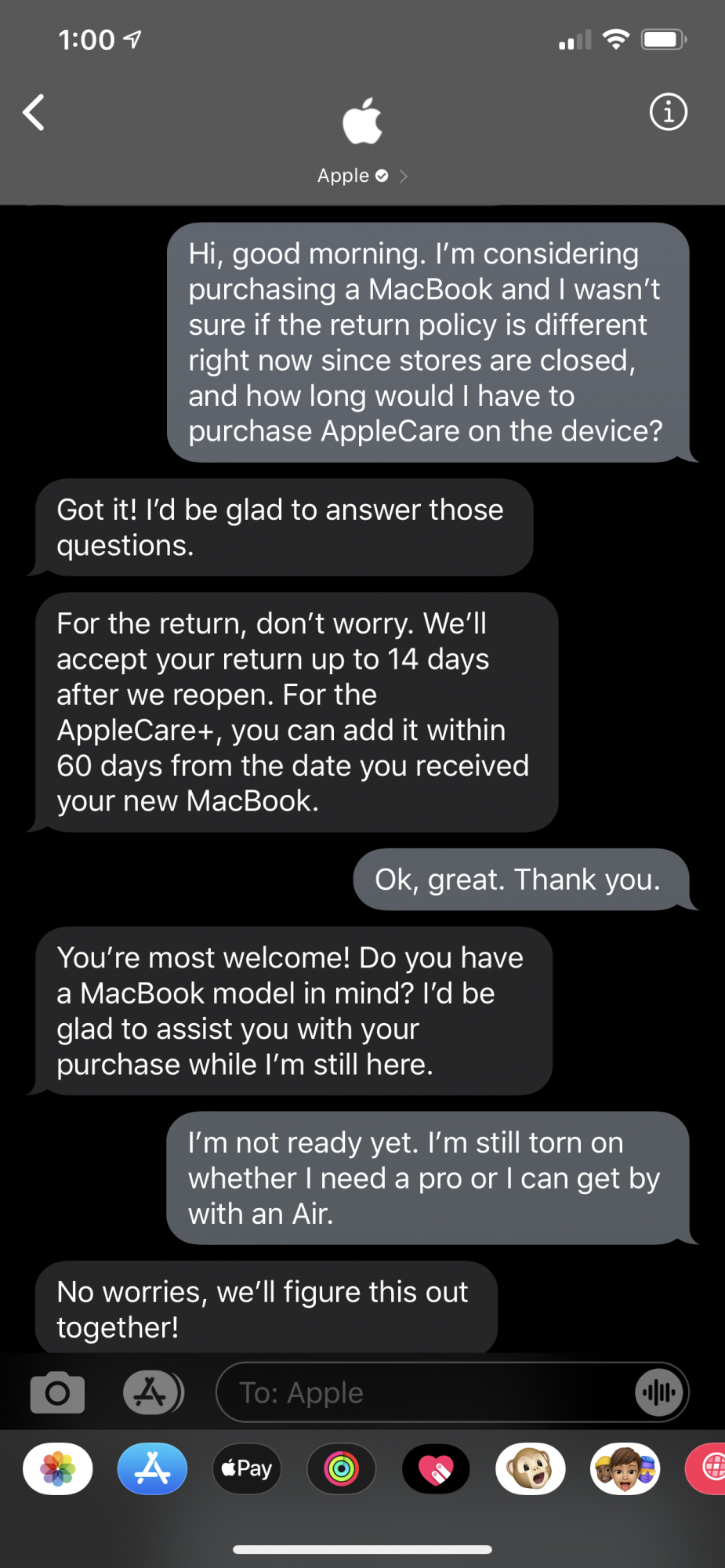The width and height of the screenshot is (725, 1568).
Task: Open the images search globe app
Action: (707, 1468)
